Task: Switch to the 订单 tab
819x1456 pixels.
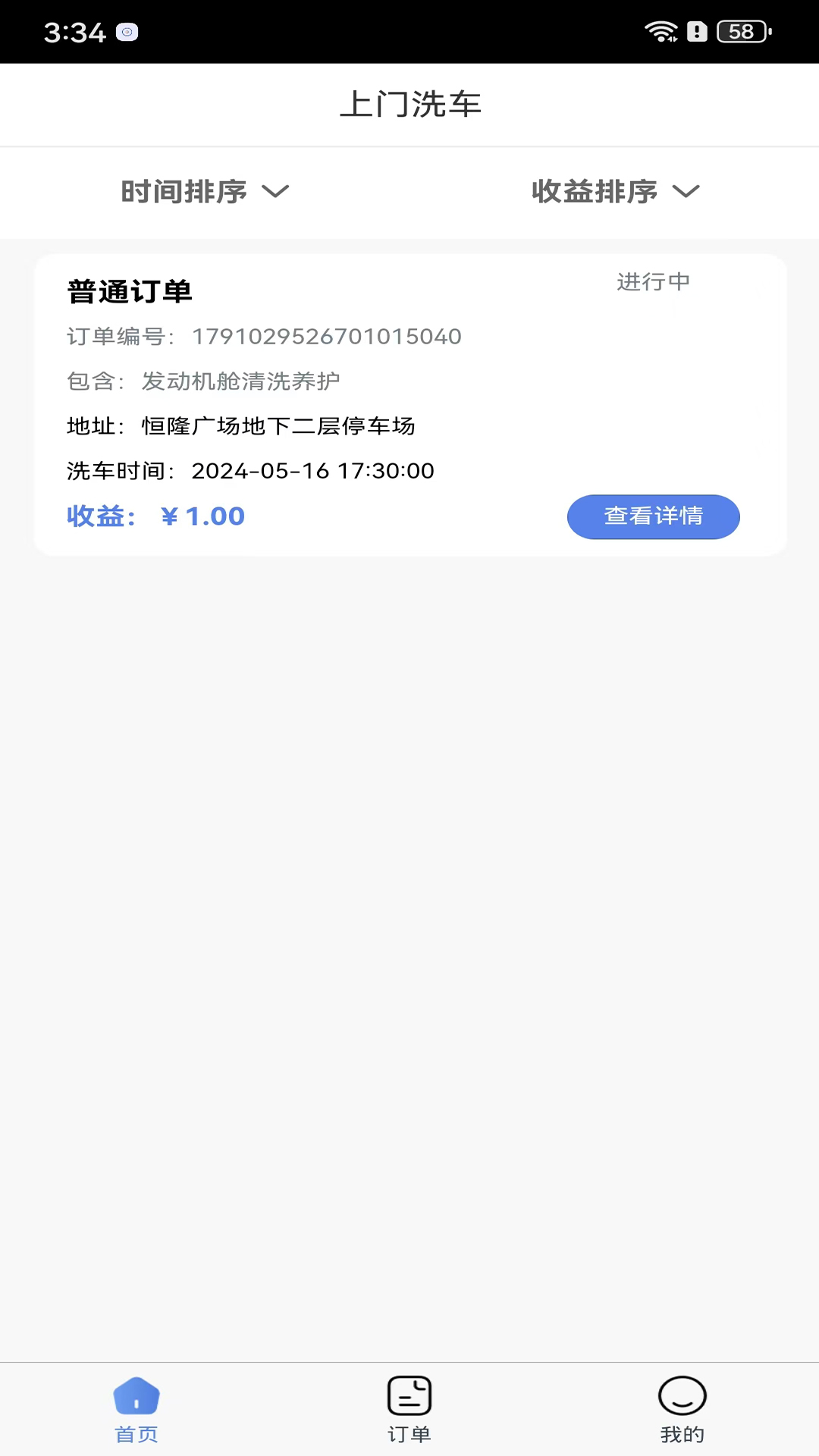Action: pyautogui.click(x=409, y=1409)
